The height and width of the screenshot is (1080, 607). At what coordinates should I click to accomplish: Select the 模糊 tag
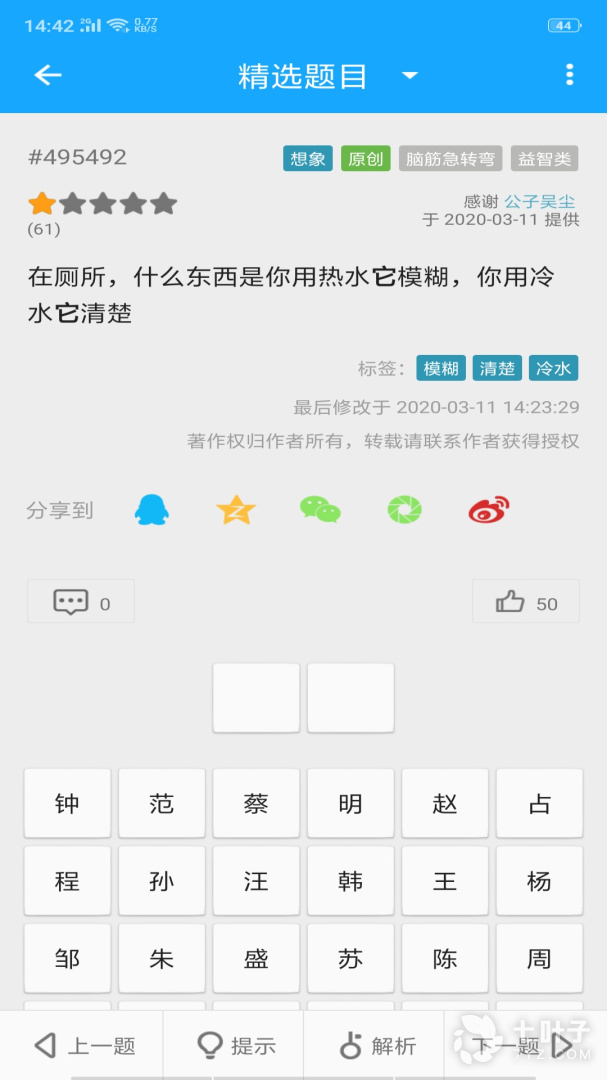(x=441, y=368)
